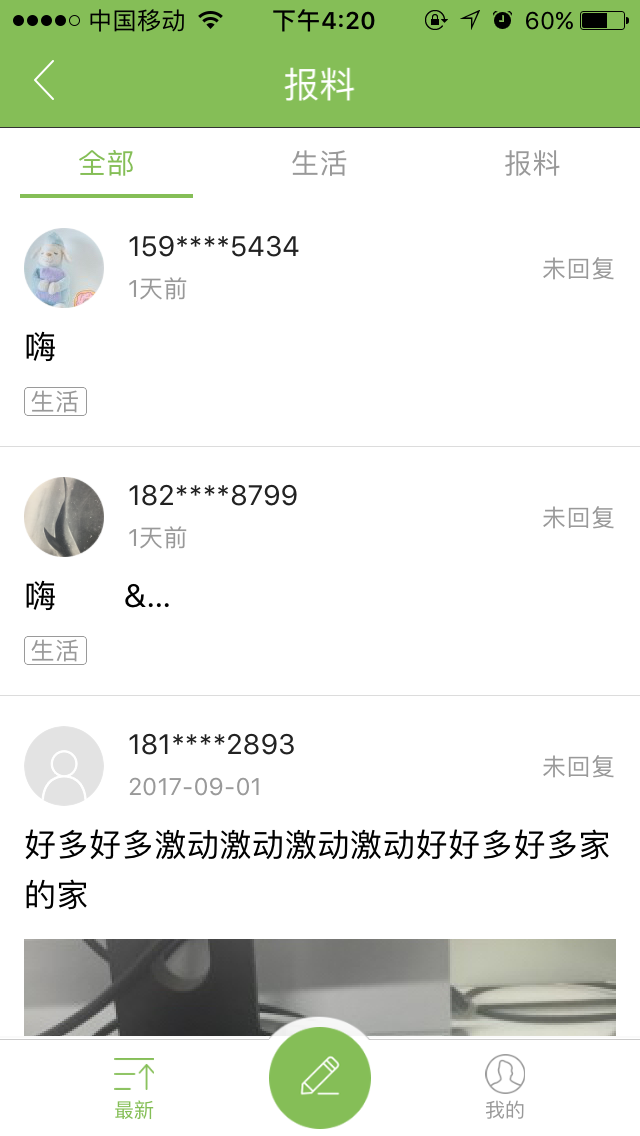Tap the avatar of user 182****8799
640x1136 pixels.
pos(64,517)
